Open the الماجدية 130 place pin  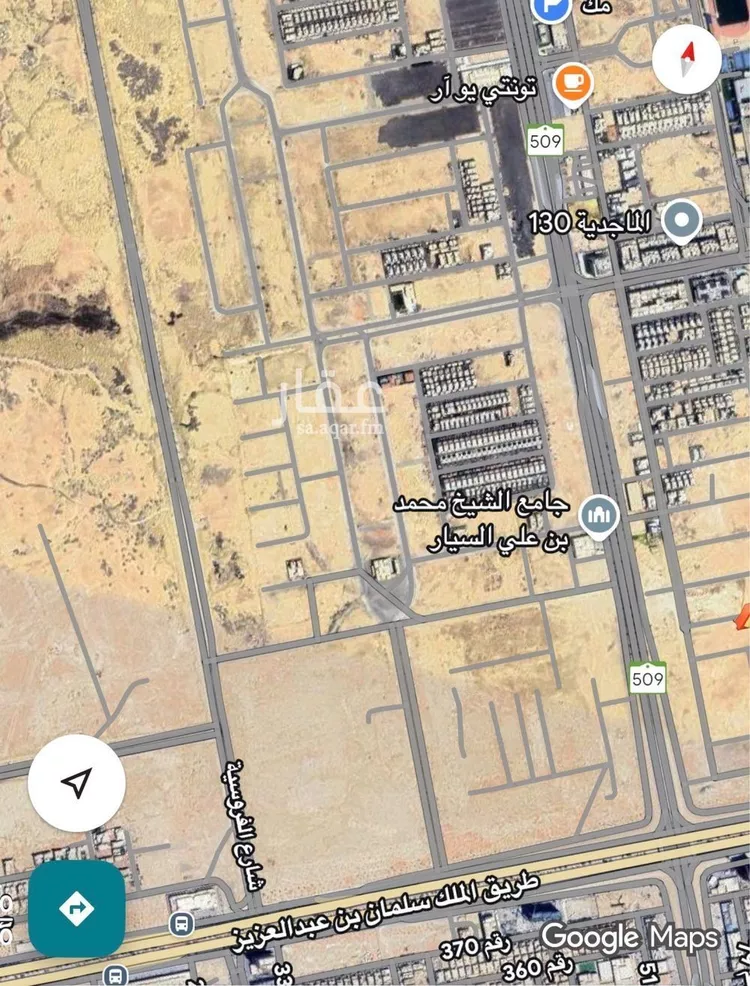(682, 220)
